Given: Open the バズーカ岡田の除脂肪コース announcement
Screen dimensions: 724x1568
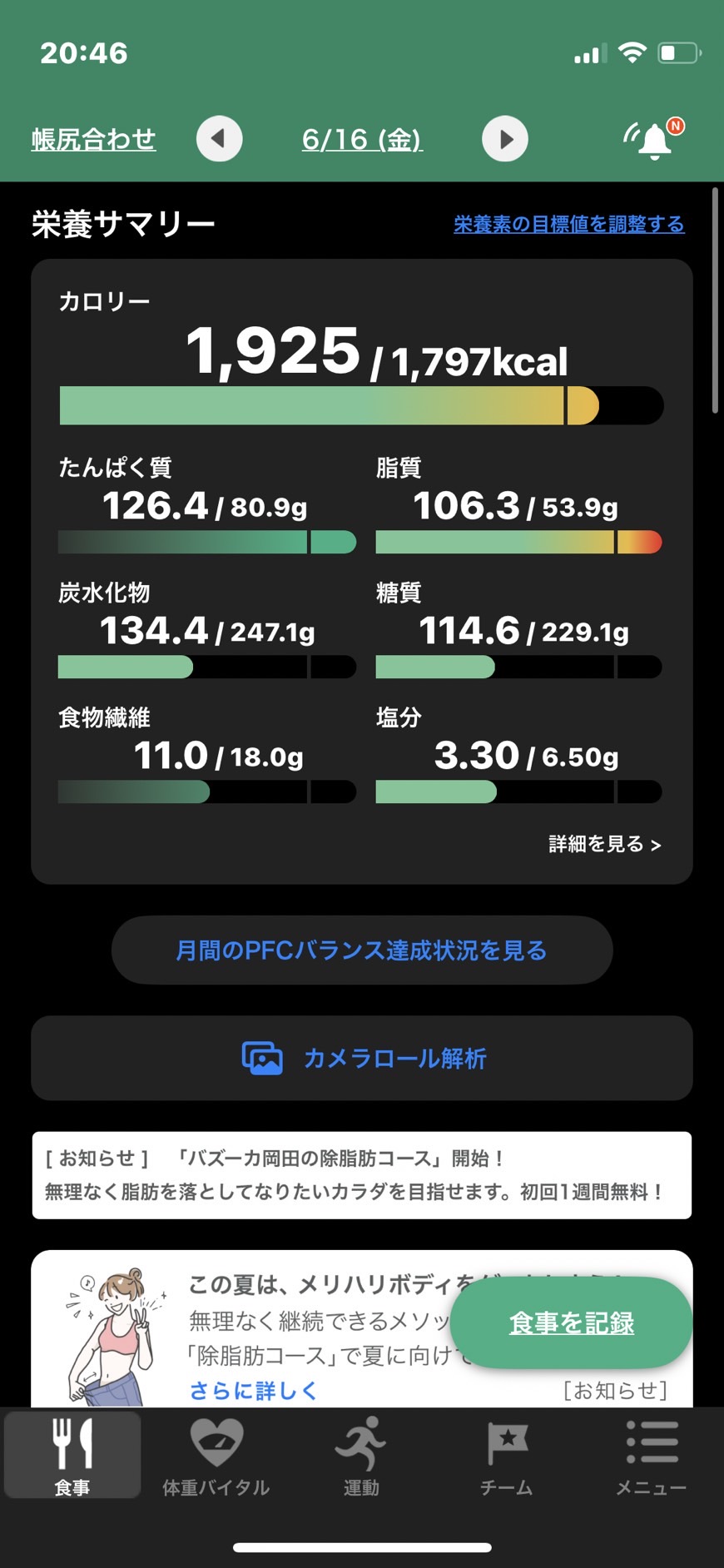Looking at the screenshot, I should click(x=362, y=1175).
